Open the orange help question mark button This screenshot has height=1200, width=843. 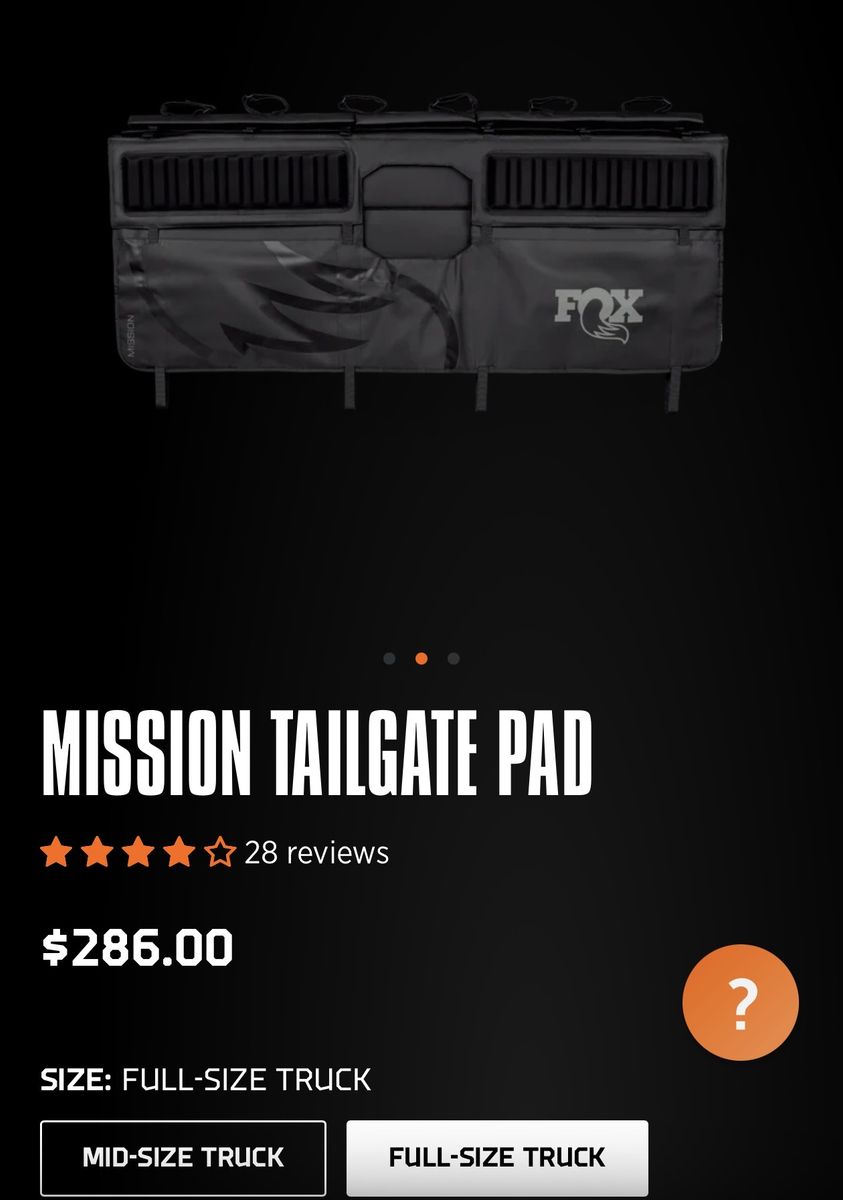click(740, 1002)
